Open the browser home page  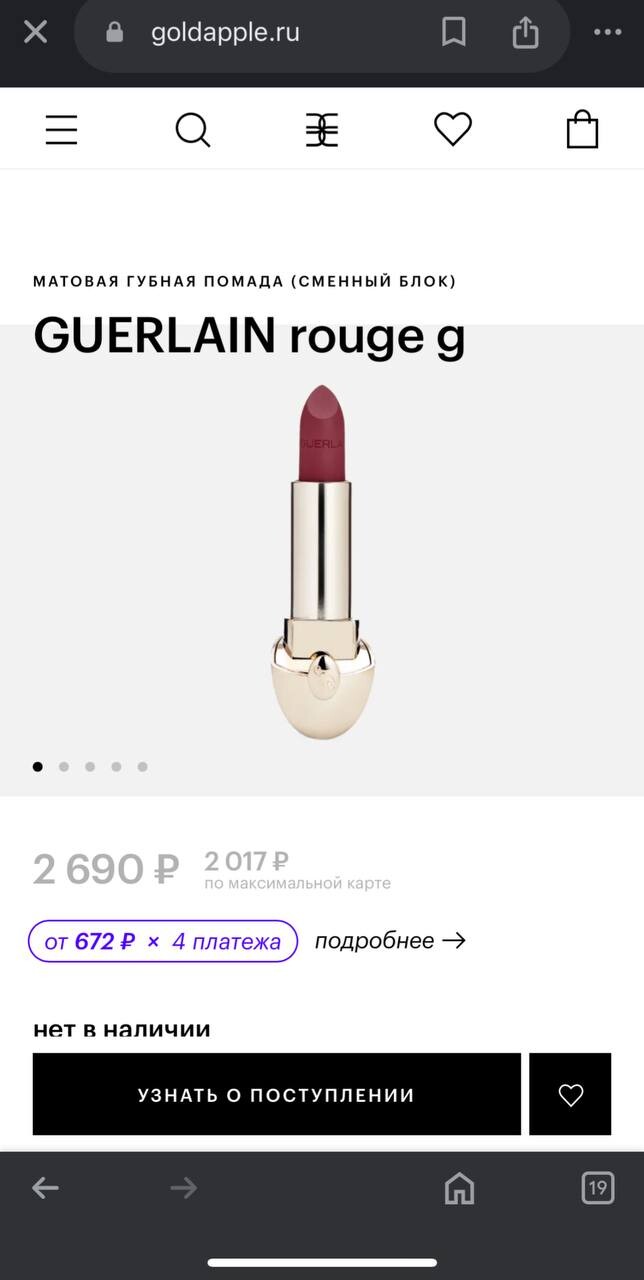coord(459,1188)
